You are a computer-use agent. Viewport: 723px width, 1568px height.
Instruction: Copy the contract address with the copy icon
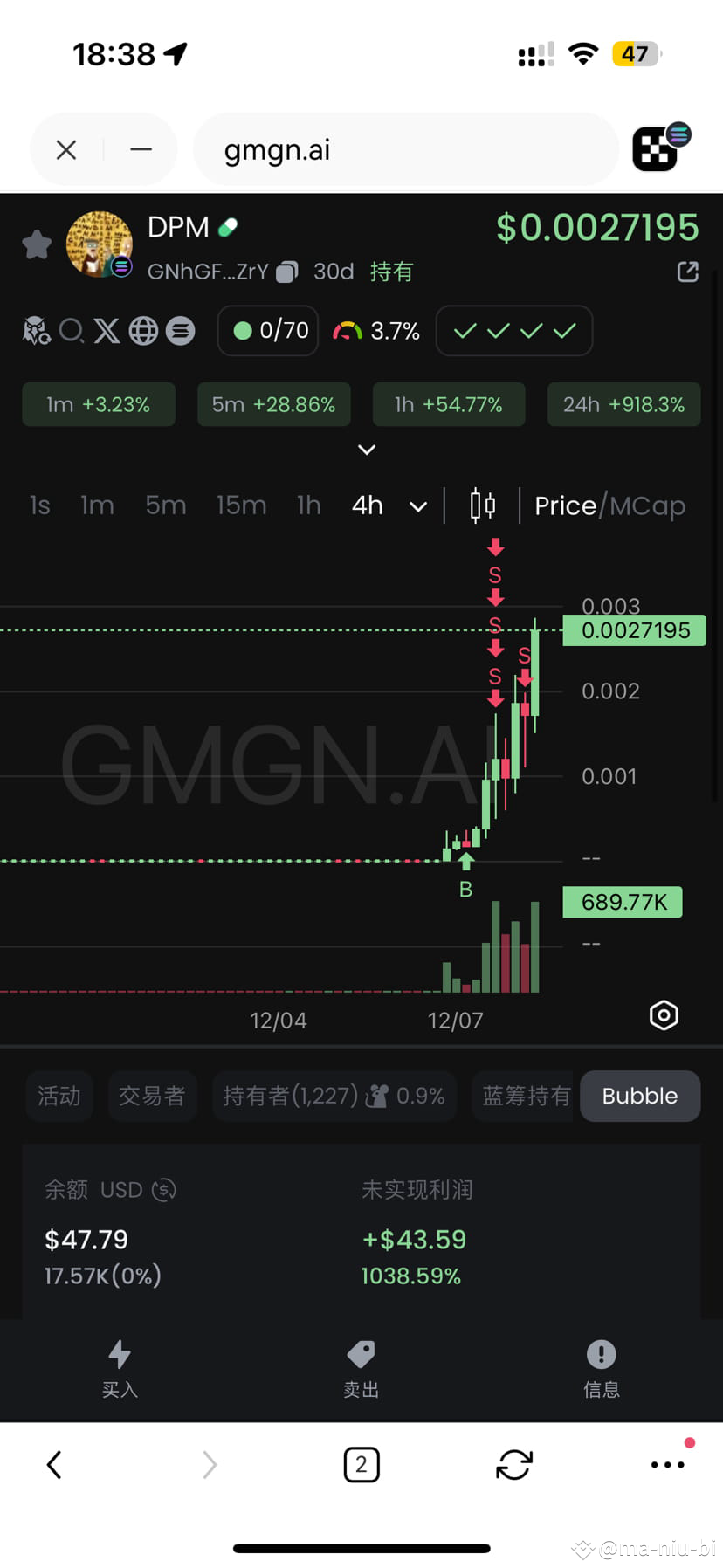point(288,272)
